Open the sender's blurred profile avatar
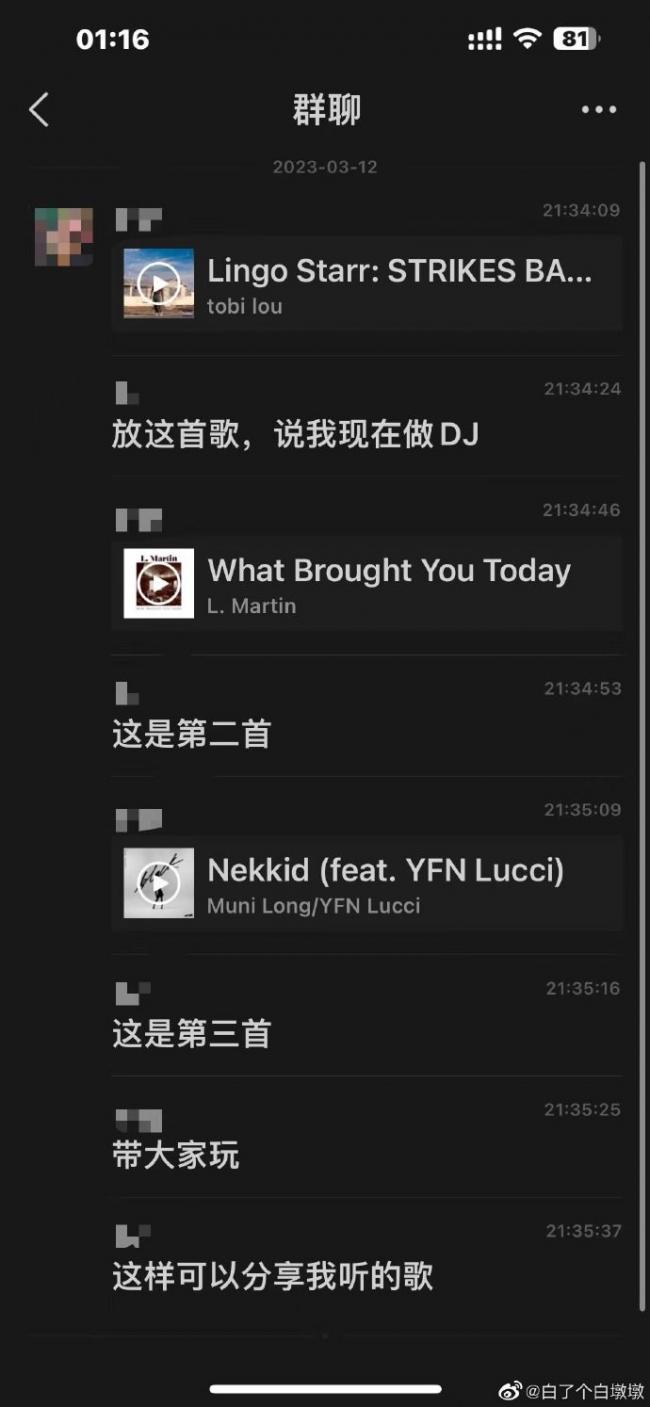The image size is (650, 1407). tap(64, 237)
